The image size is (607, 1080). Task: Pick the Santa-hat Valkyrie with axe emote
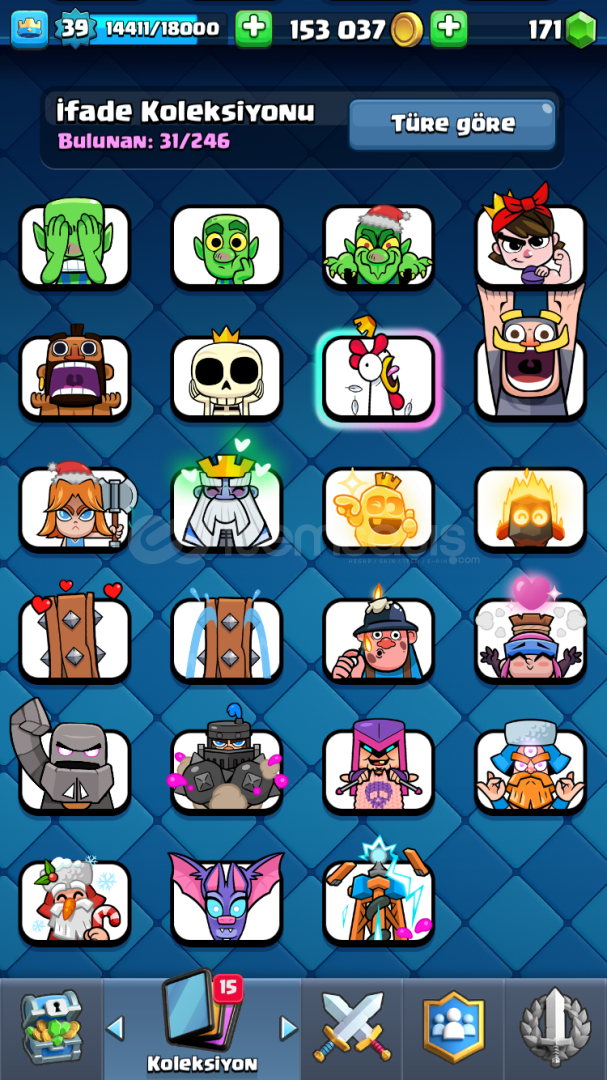click(x=75, y=508)
